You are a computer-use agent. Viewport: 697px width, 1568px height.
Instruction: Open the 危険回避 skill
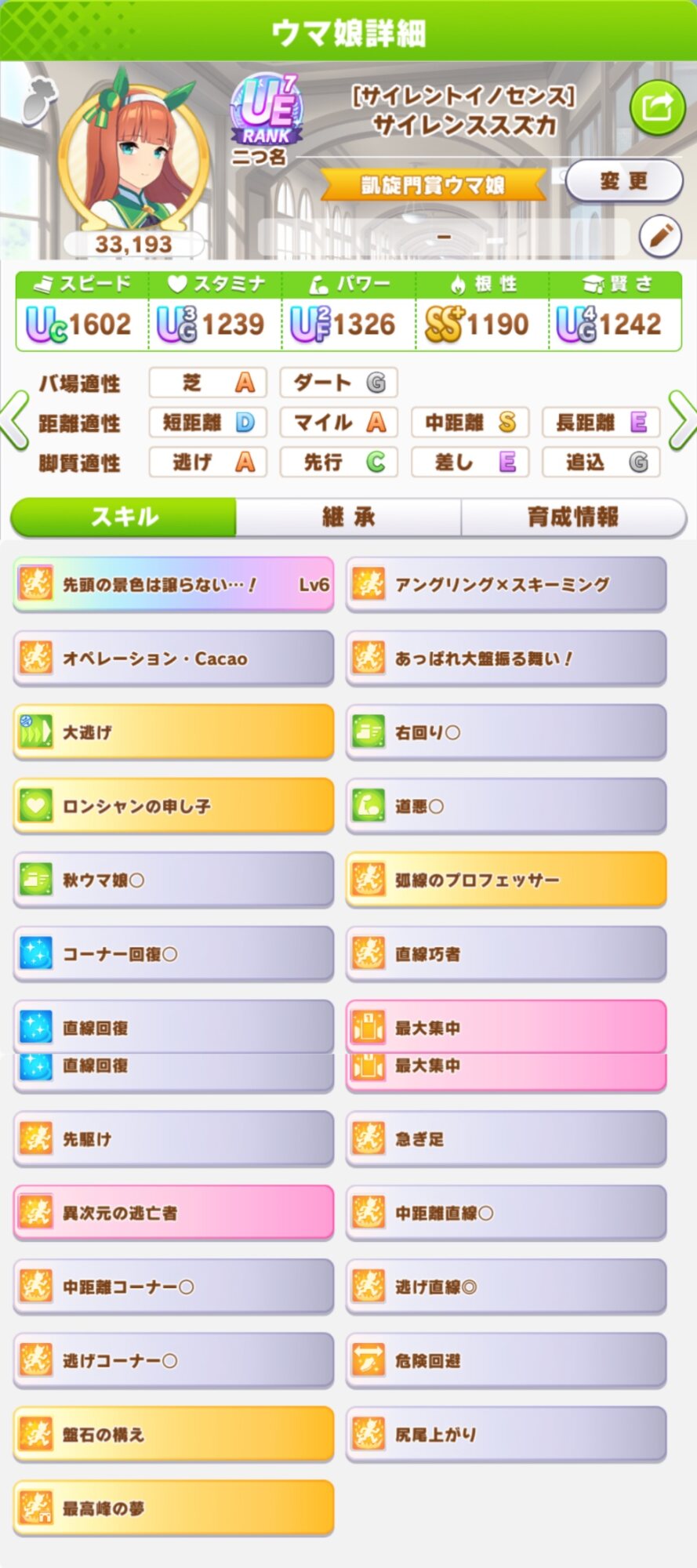[x=506, y=1360]
